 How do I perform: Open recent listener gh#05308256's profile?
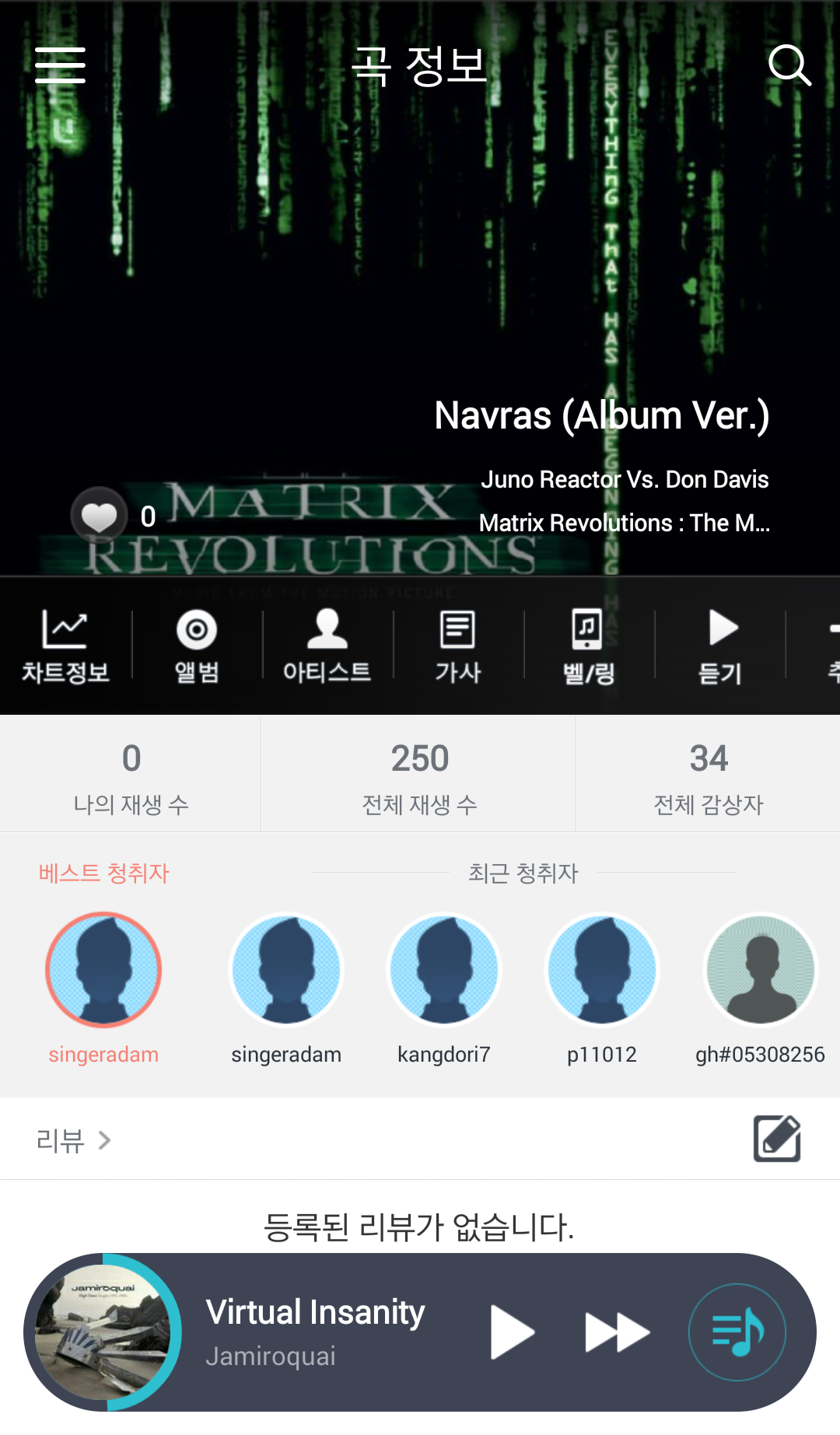(760, 970)
